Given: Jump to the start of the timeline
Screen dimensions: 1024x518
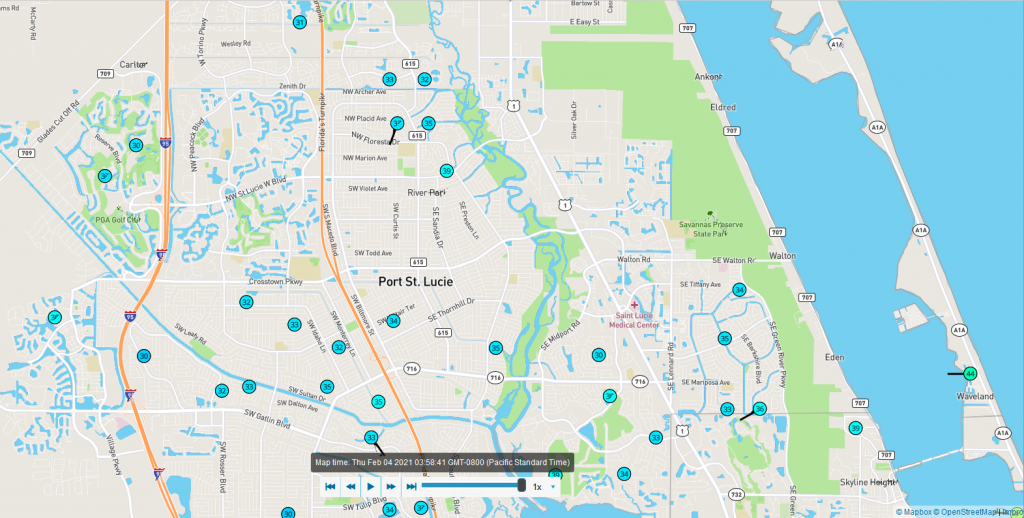Looking at the screenshot, I should tap(330, 486).
